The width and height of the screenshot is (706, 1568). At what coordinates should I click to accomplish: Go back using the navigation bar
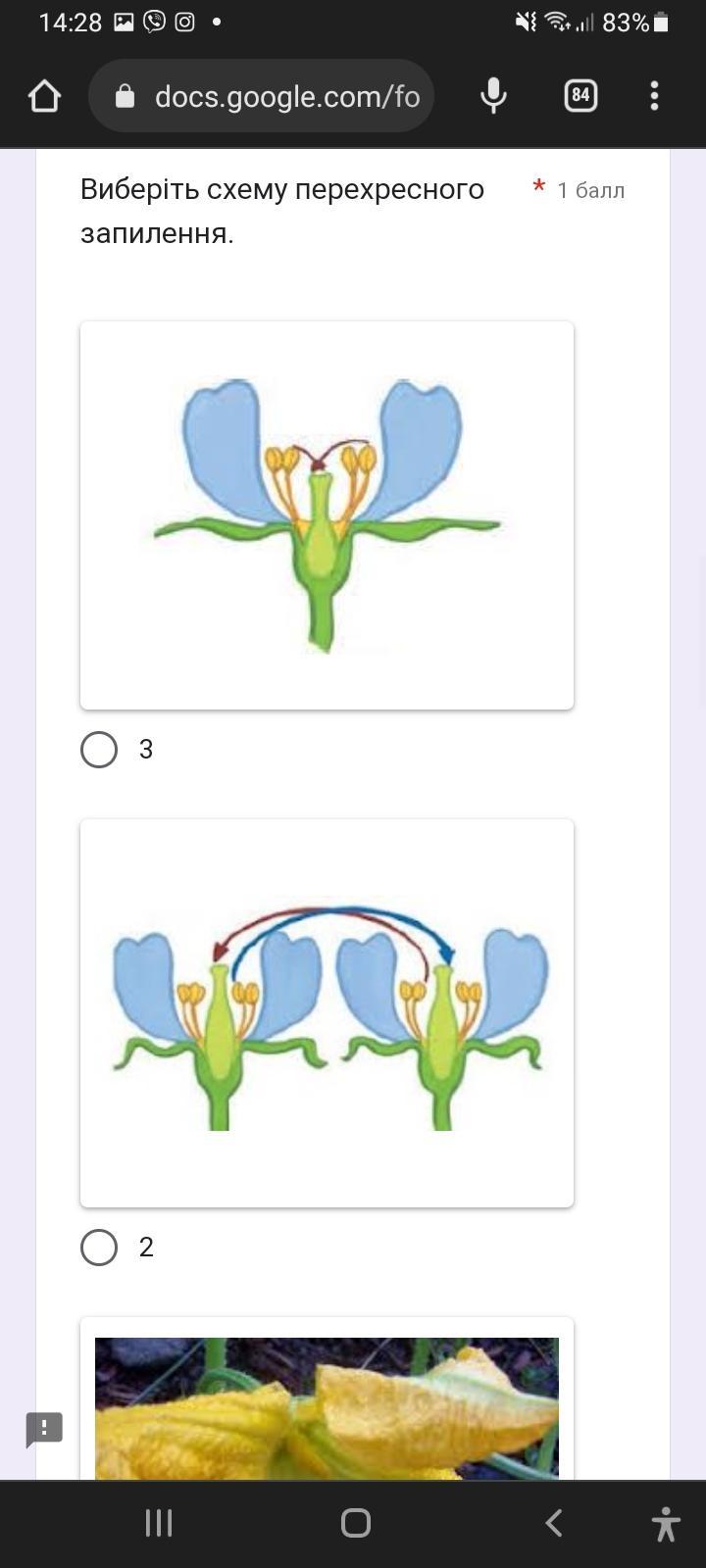(554, 1523)
